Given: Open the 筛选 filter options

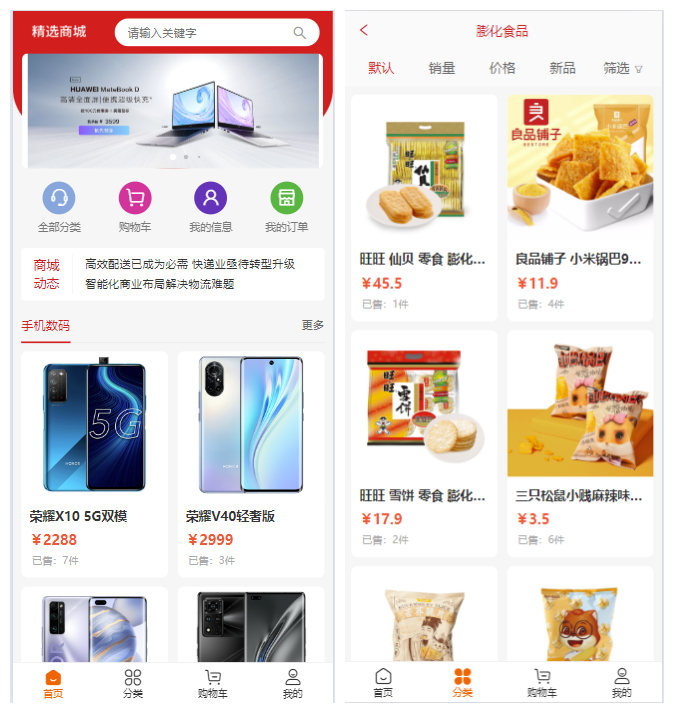Looking at the screenshot, I should [622, 68].
